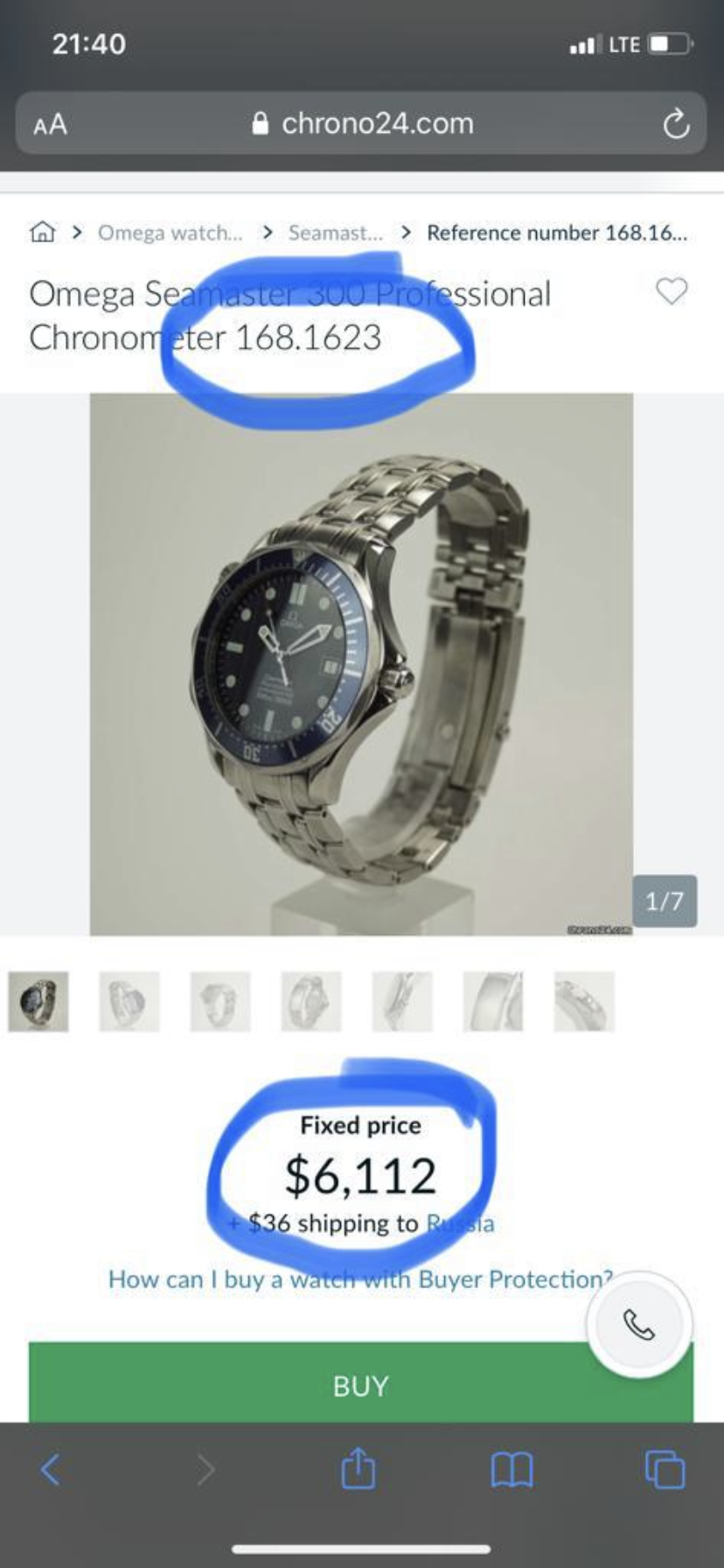
Task: Open the main watch photo
Action: 361,663
